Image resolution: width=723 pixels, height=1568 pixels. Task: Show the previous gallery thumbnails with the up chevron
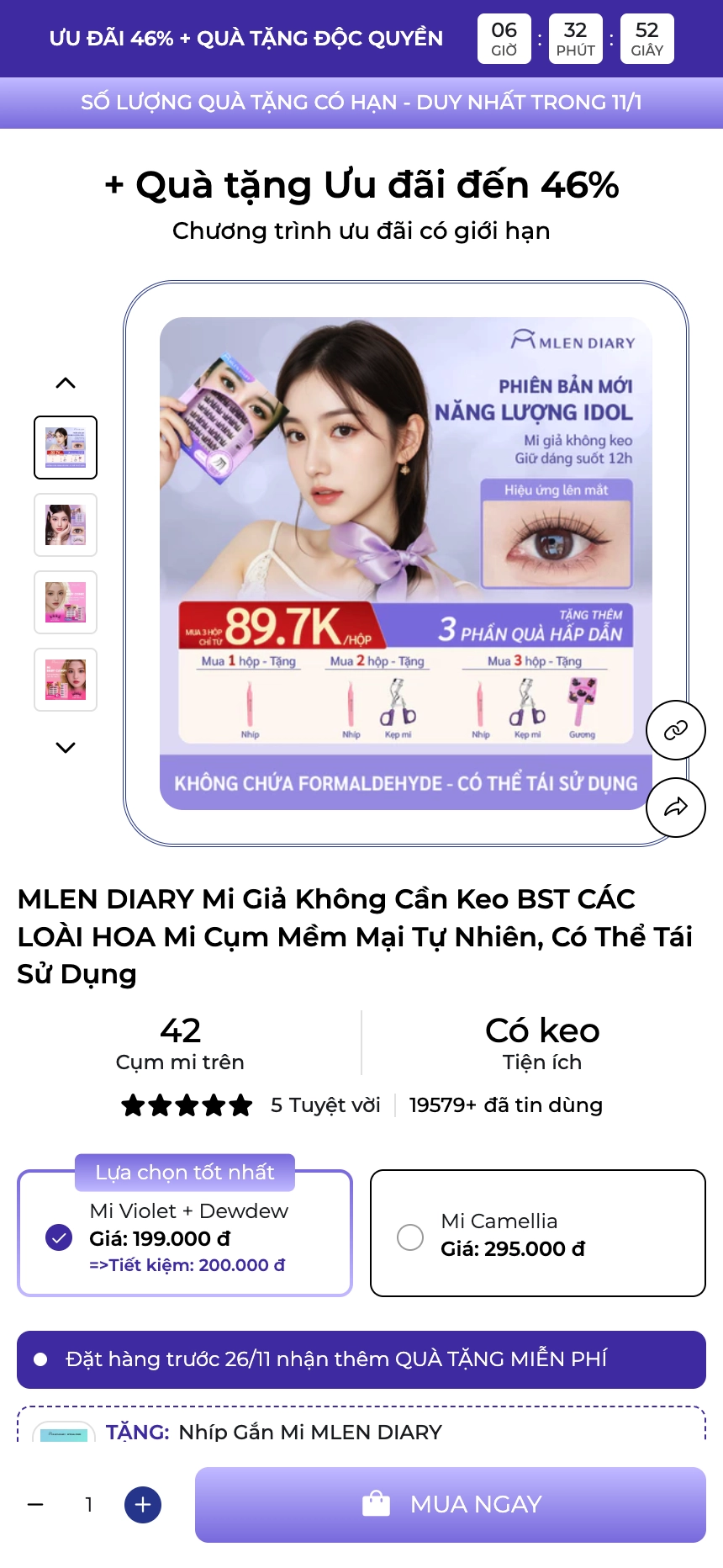(x=66, y=384)
